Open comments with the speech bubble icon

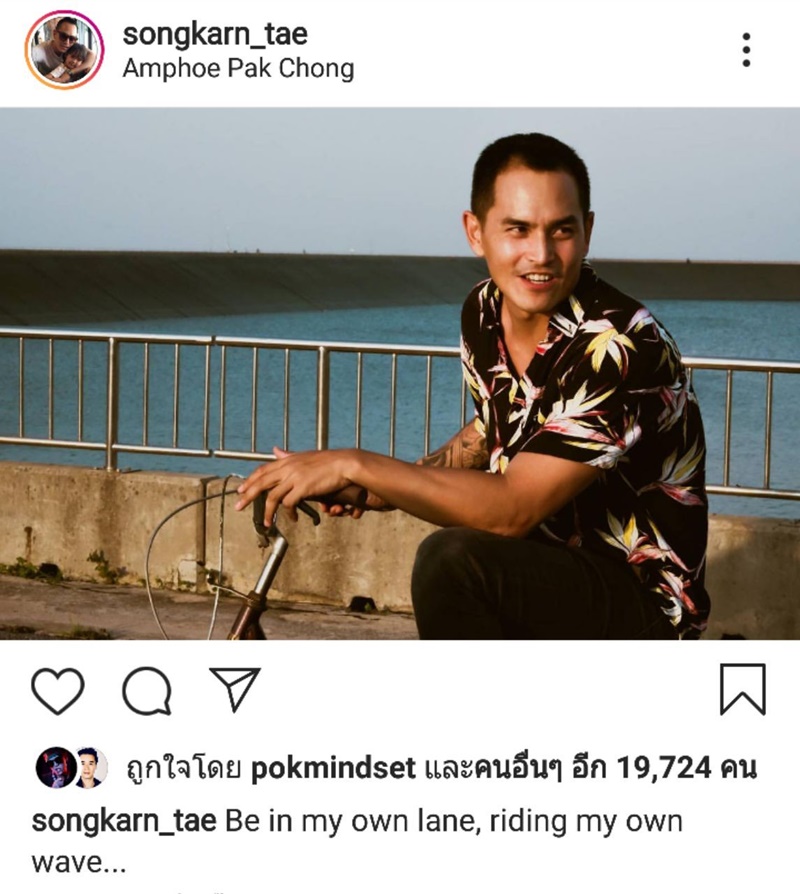pyautogui.click(x=146, y=690)
